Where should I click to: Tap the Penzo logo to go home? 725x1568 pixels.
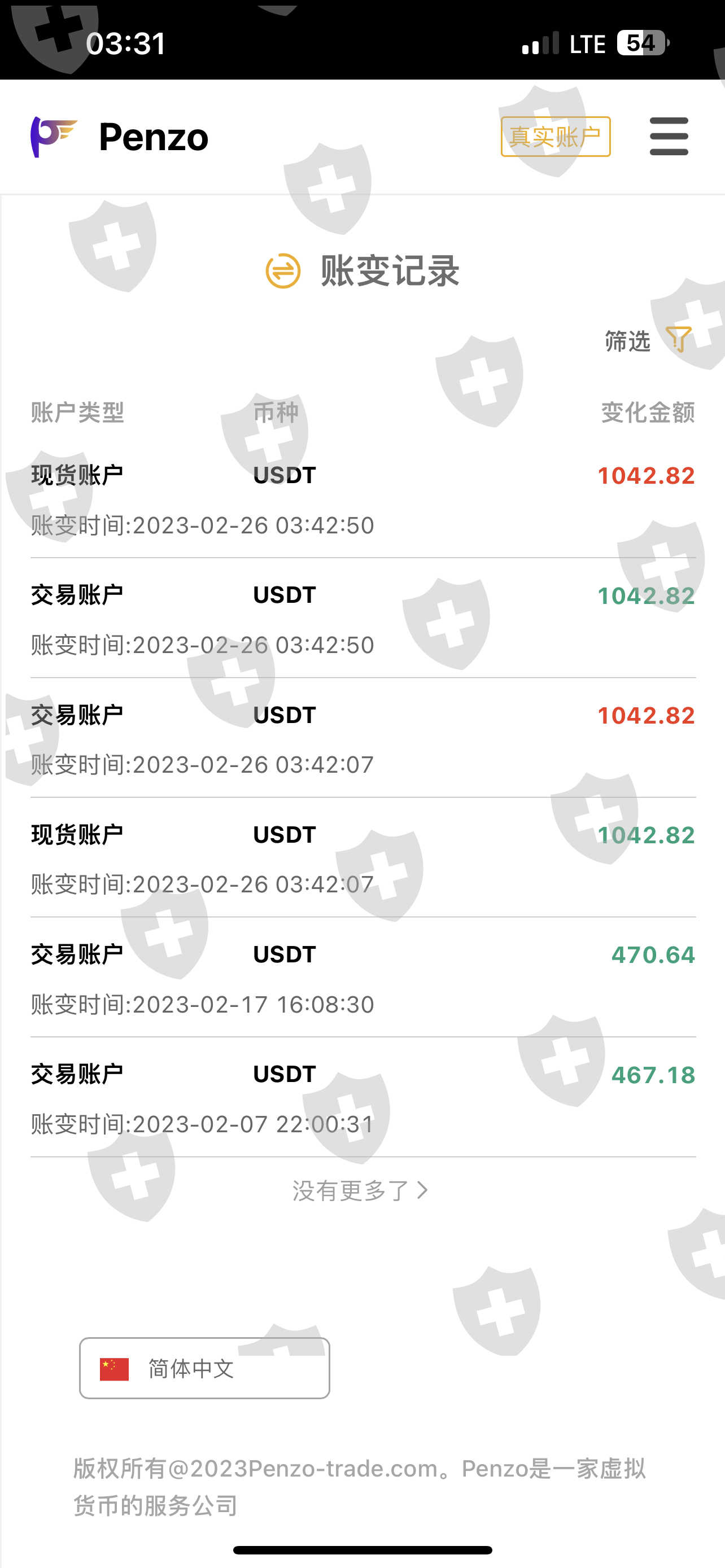(120, 137)
